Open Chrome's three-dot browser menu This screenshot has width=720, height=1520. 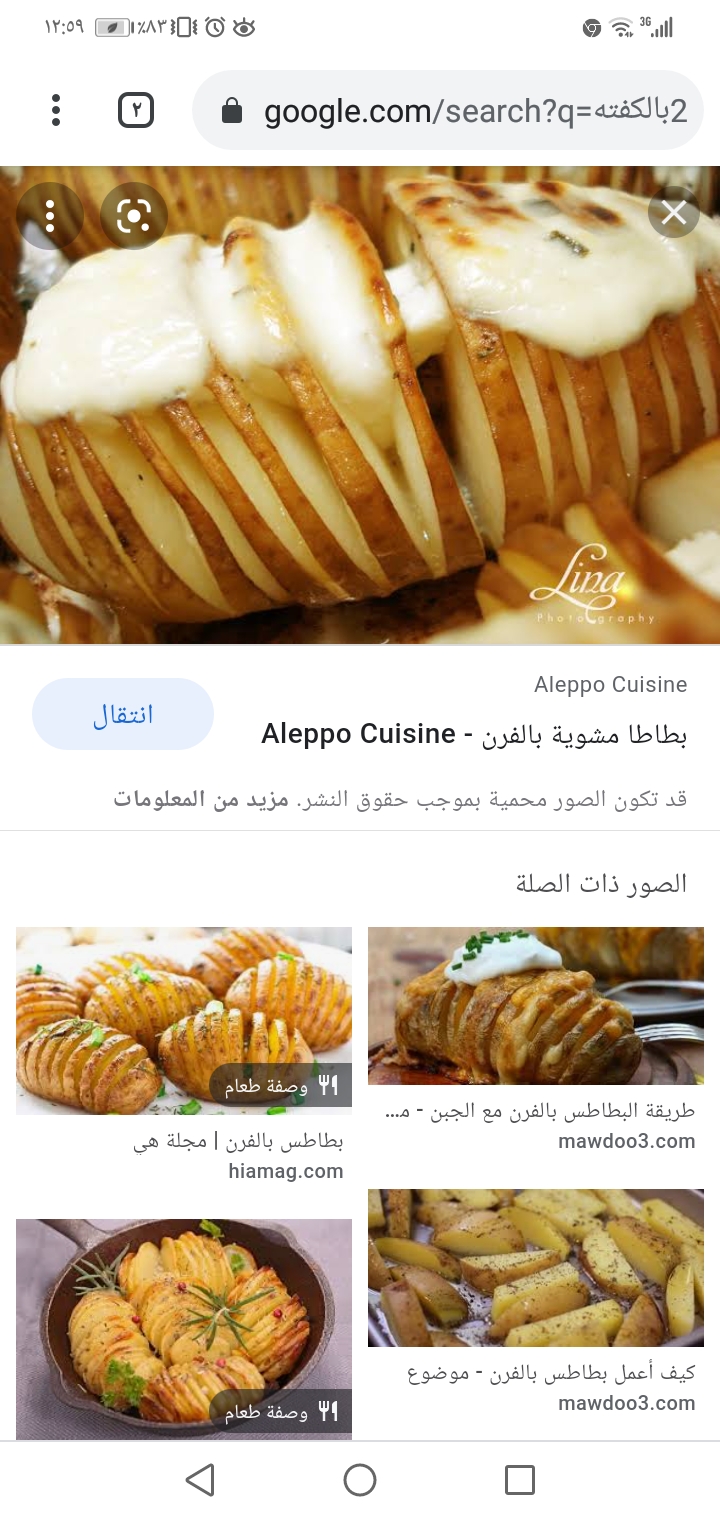tap(56, 110)
